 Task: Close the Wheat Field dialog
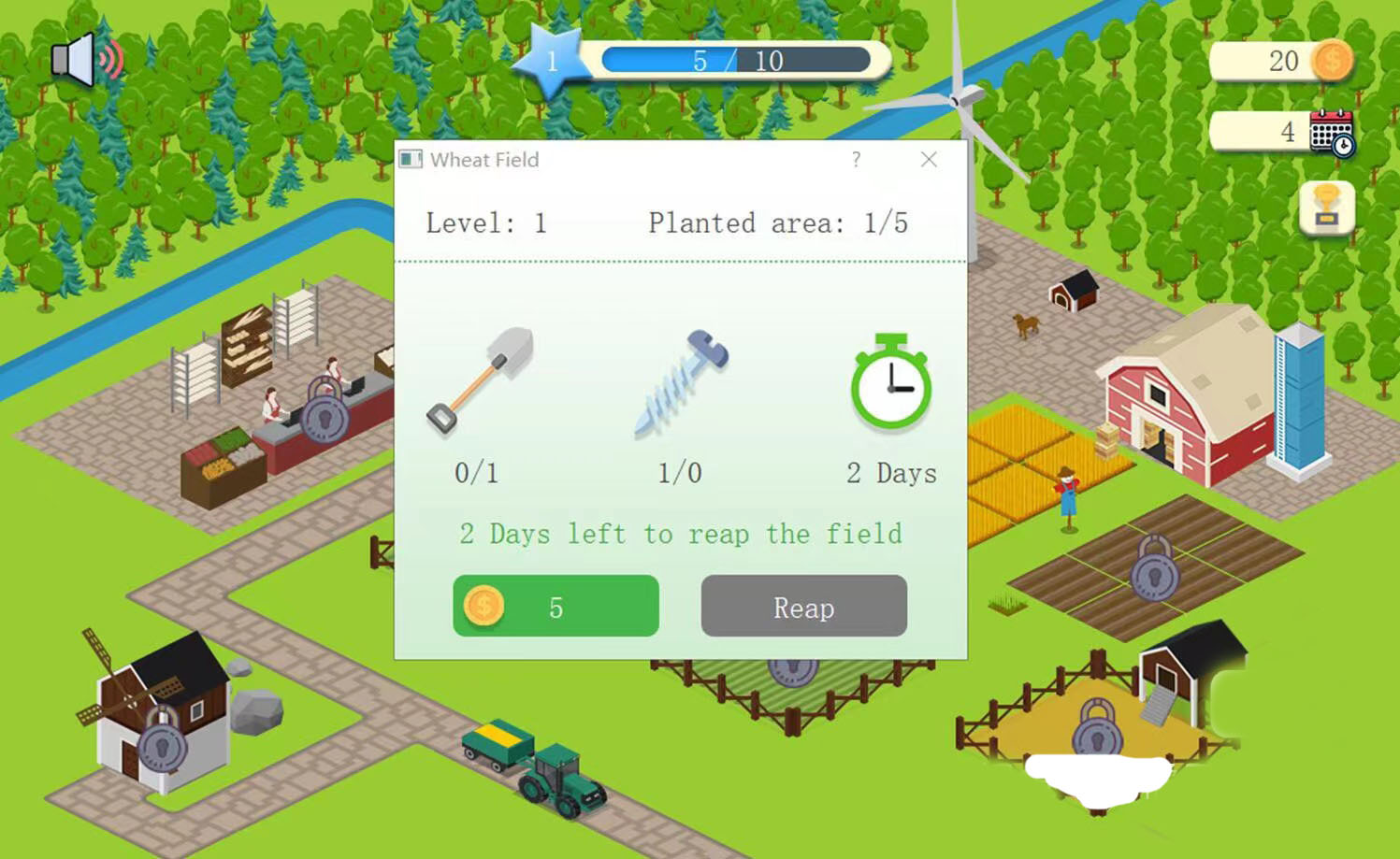coord(928,159)
